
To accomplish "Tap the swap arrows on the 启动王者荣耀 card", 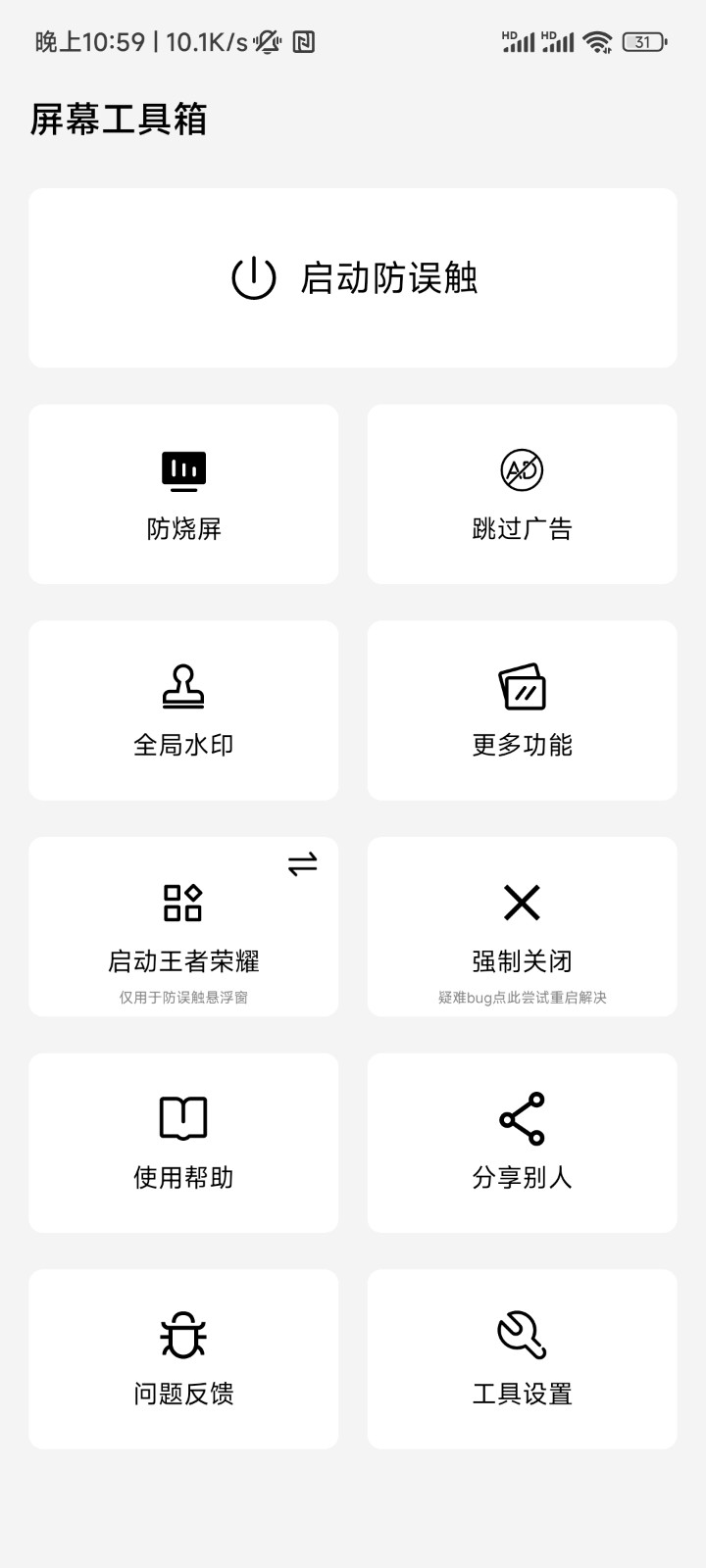I will (302, 865).
